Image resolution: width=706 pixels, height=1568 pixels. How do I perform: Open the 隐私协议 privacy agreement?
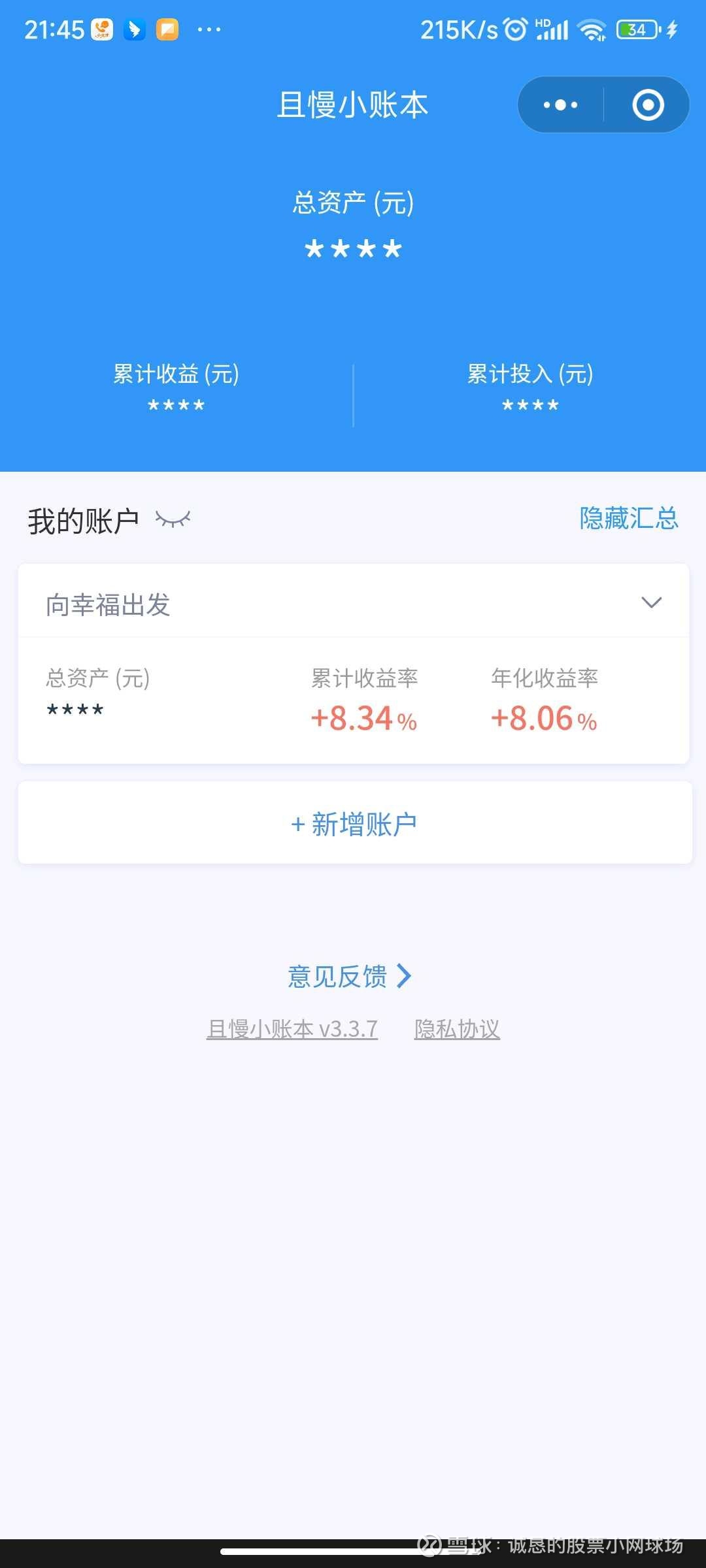point(458,1028)
